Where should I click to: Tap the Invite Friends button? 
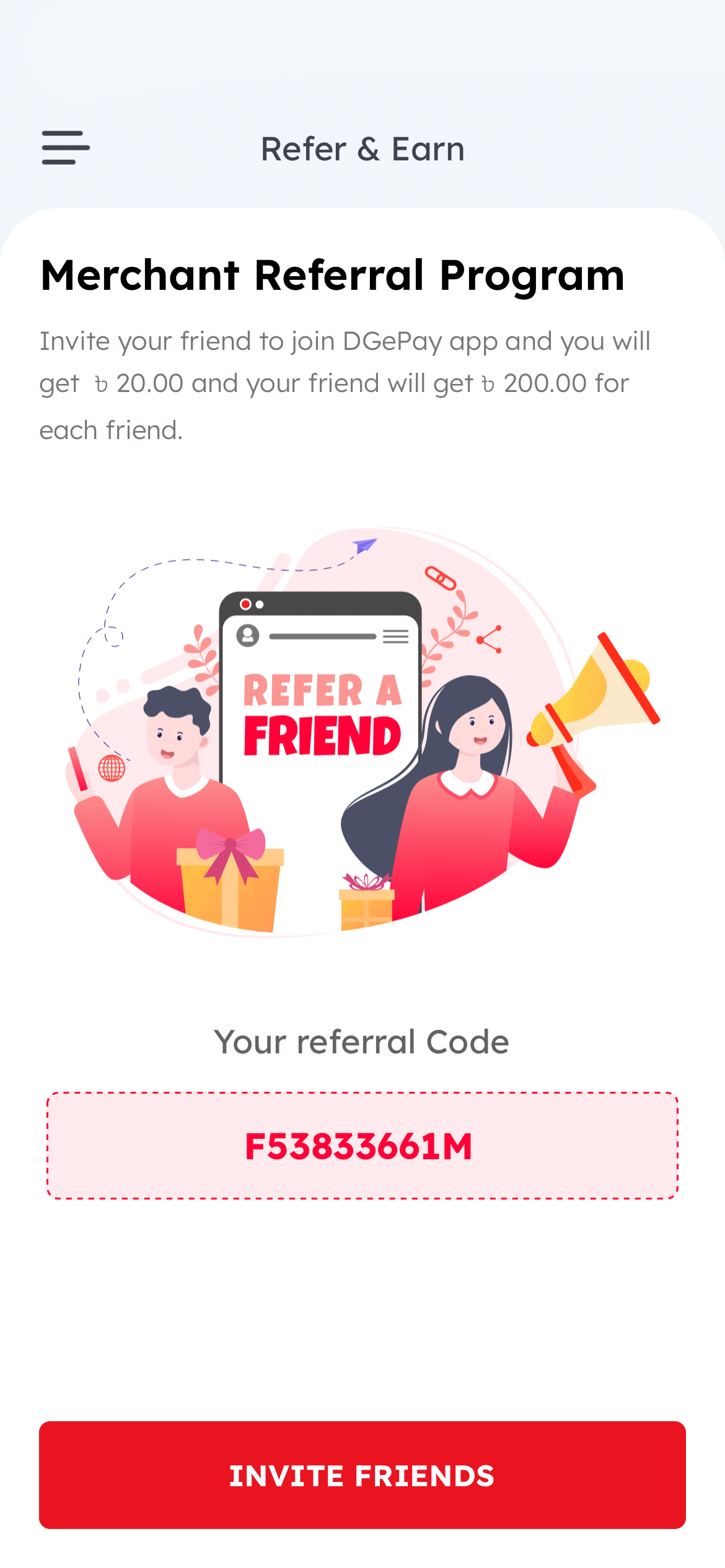(x=362, y=1475)
